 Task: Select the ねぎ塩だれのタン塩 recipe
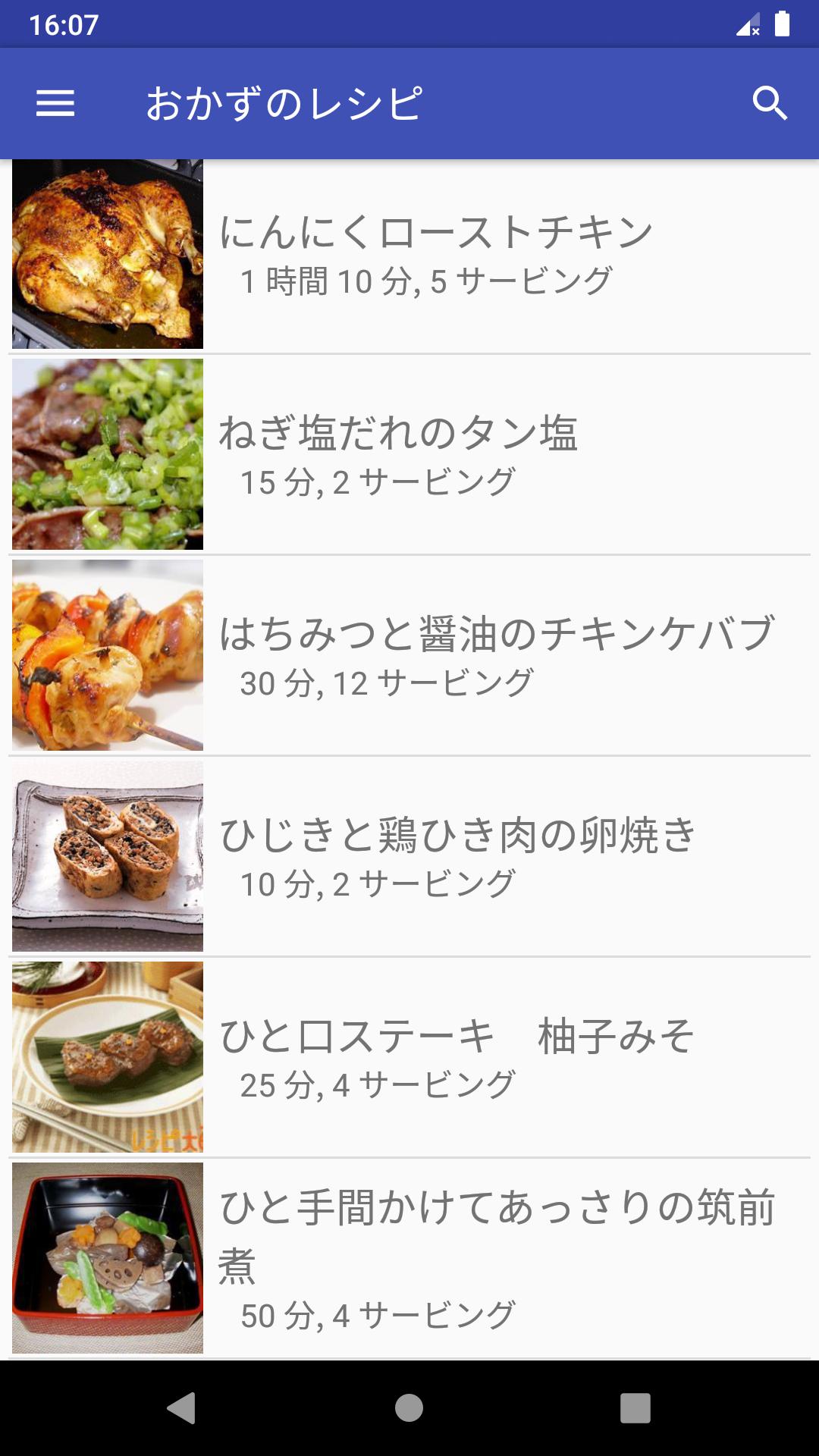tap(409, 454)
